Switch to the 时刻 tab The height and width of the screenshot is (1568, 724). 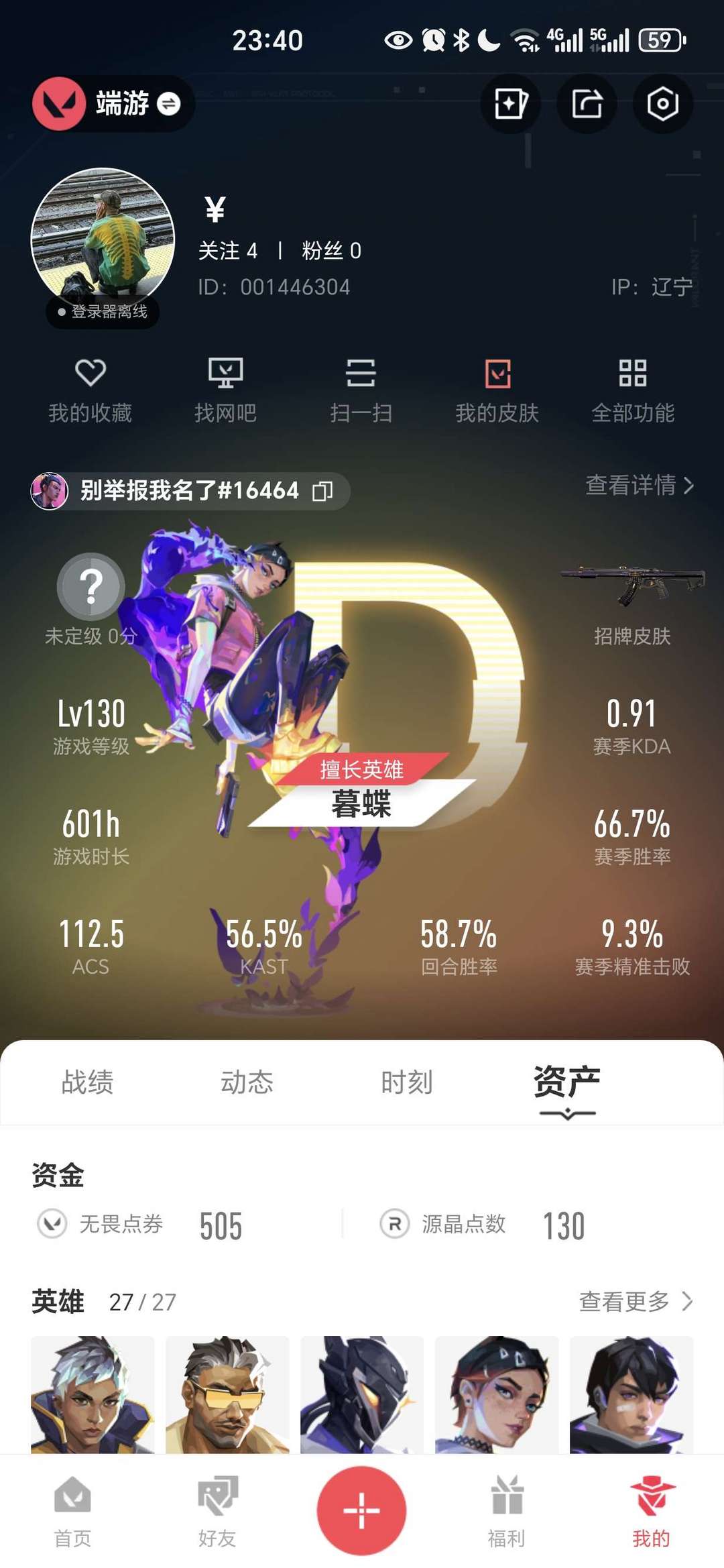[x=406, y=1082]
